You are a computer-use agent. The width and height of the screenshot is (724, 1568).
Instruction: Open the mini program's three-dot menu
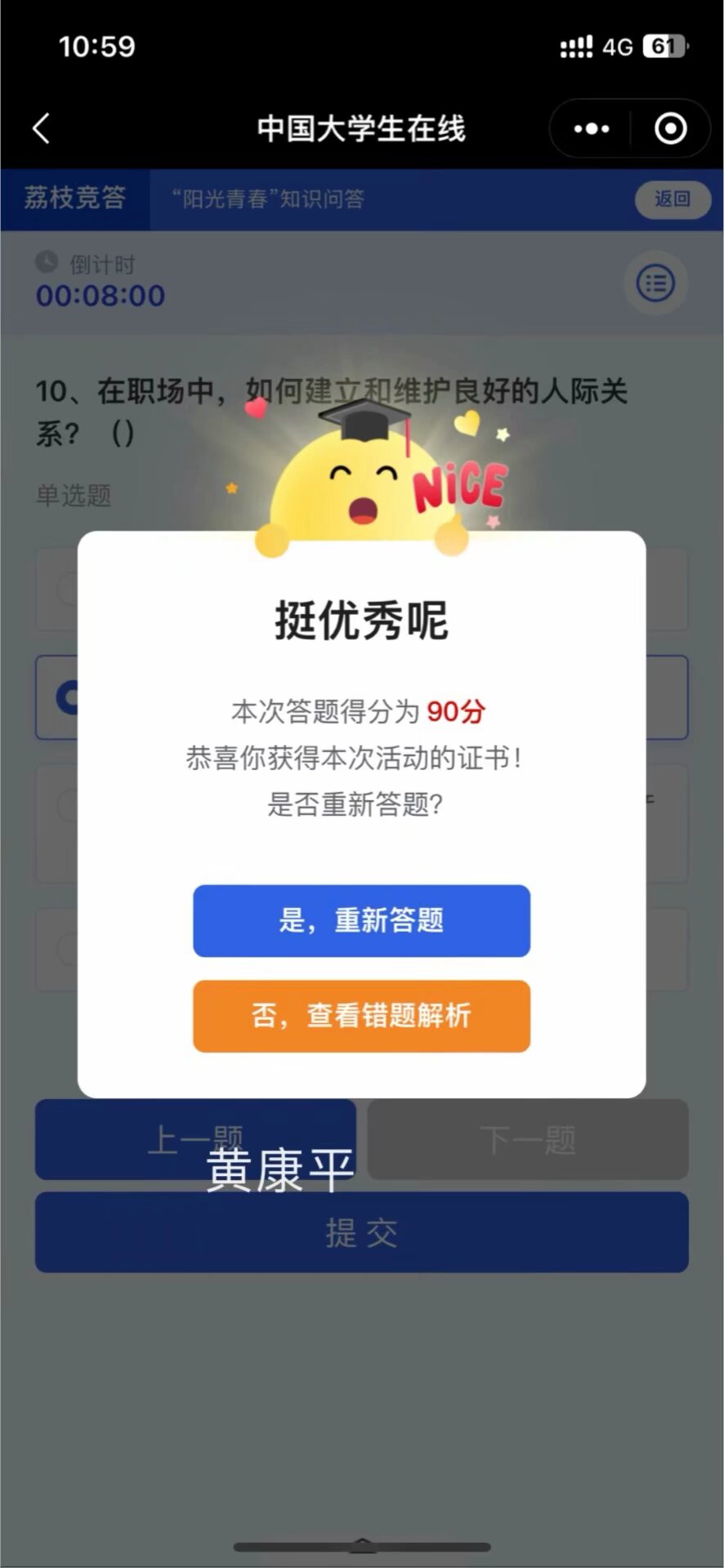(x=591, y=128)
